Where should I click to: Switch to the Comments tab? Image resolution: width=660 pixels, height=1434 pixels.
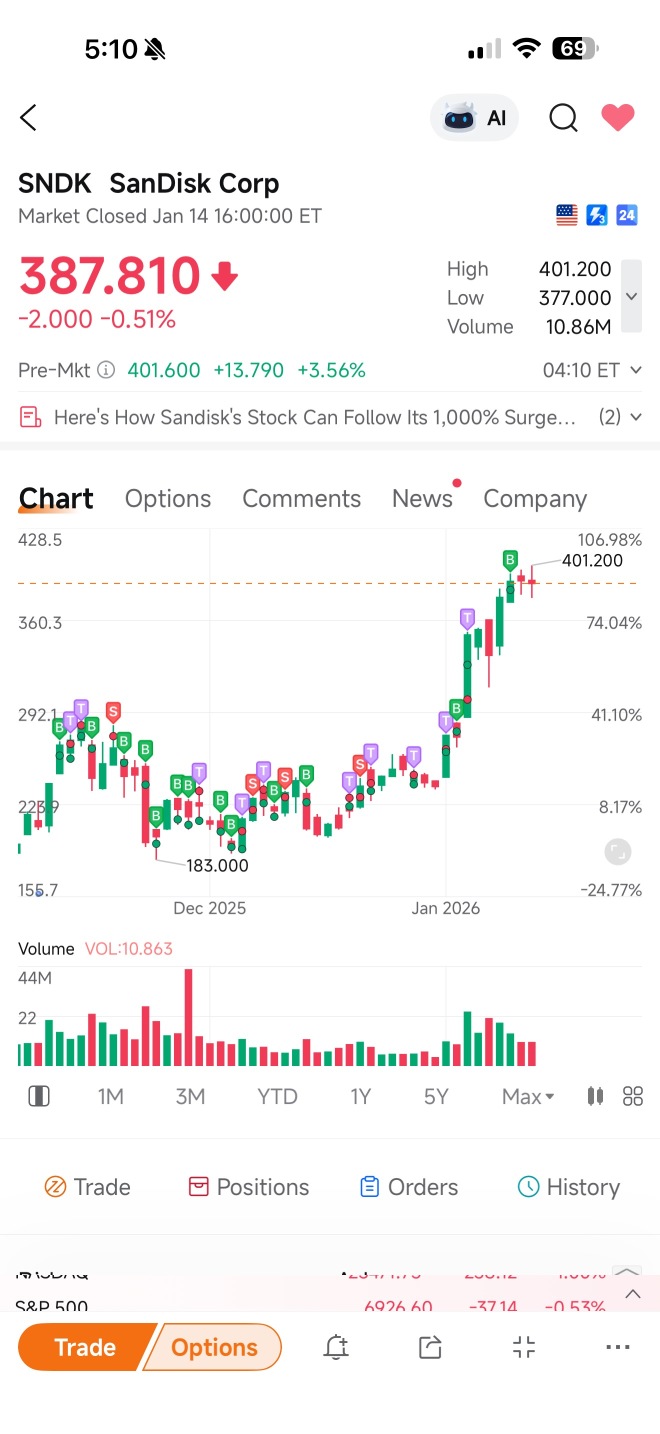tap(301, 499)
